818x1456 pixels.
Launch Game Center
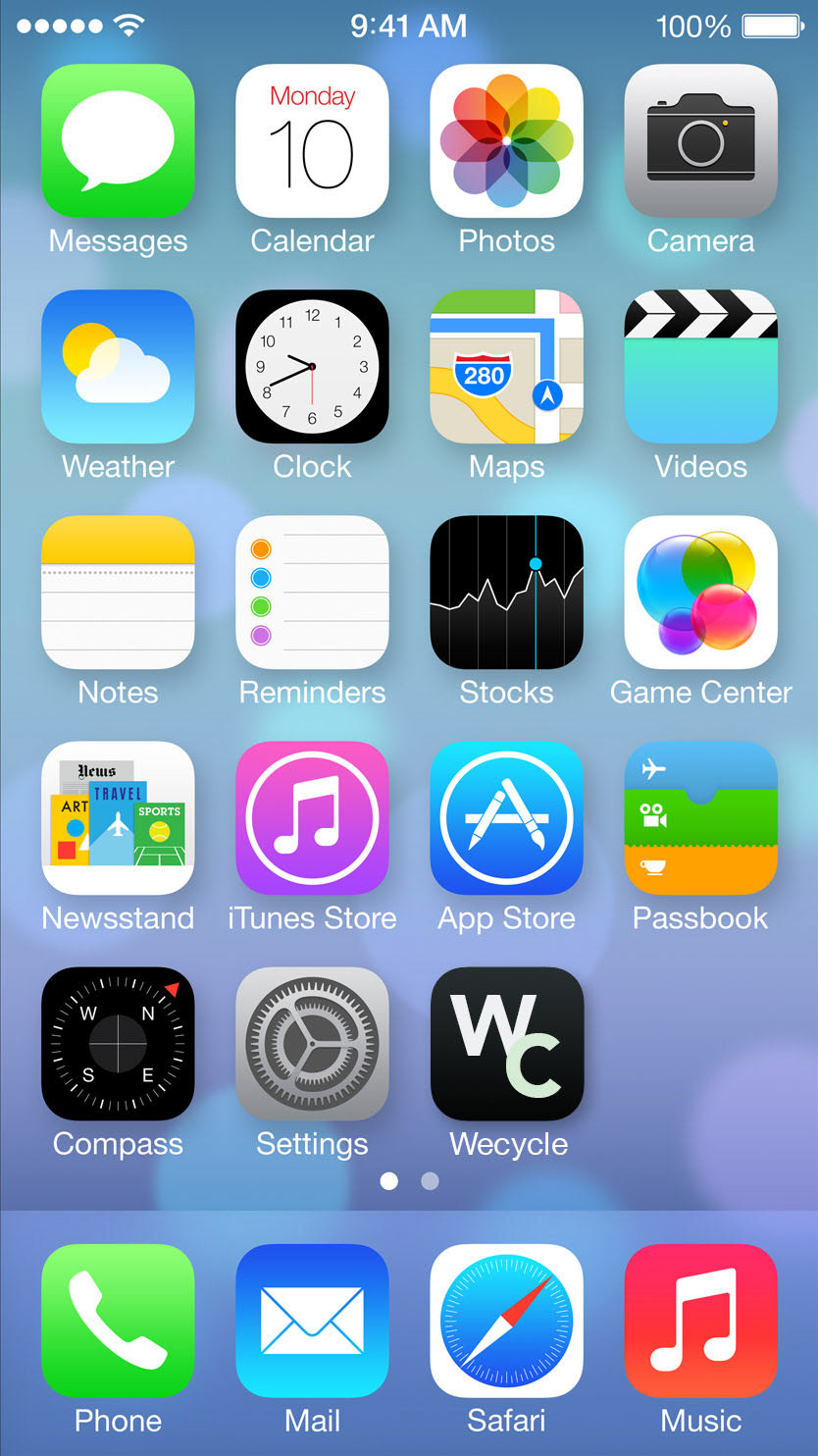700,592
